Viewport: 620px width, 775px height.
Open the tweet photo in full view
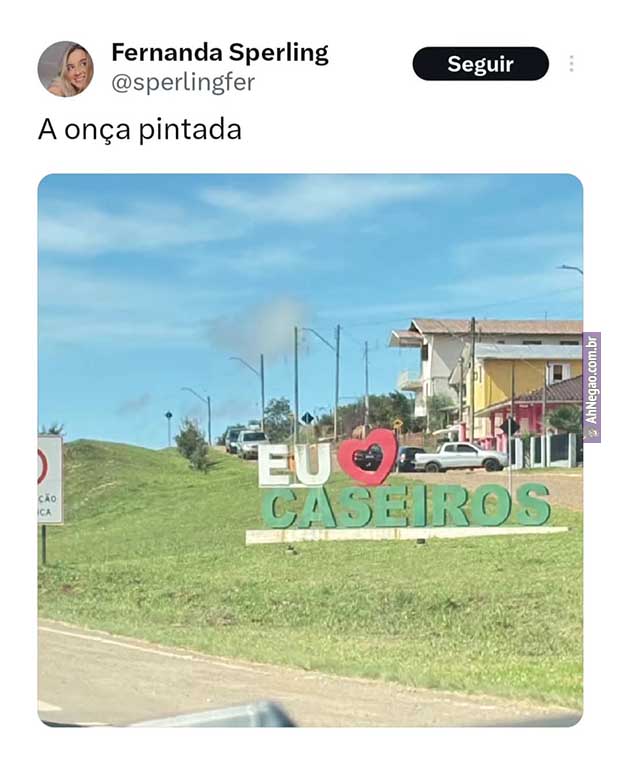tap(310, 450)
